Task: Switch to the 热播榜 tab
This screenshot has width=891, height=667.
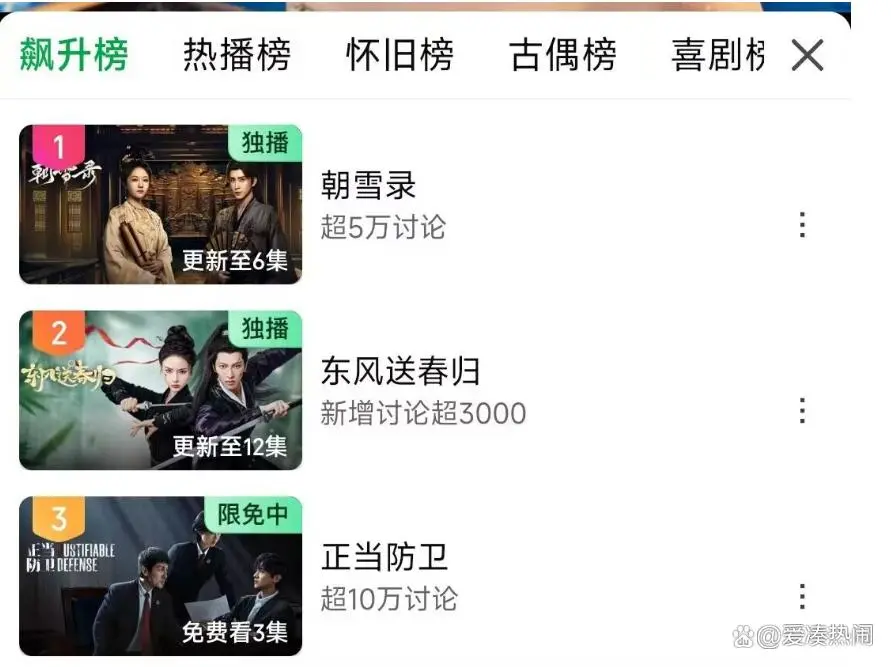Action: [x=236, y=55]
